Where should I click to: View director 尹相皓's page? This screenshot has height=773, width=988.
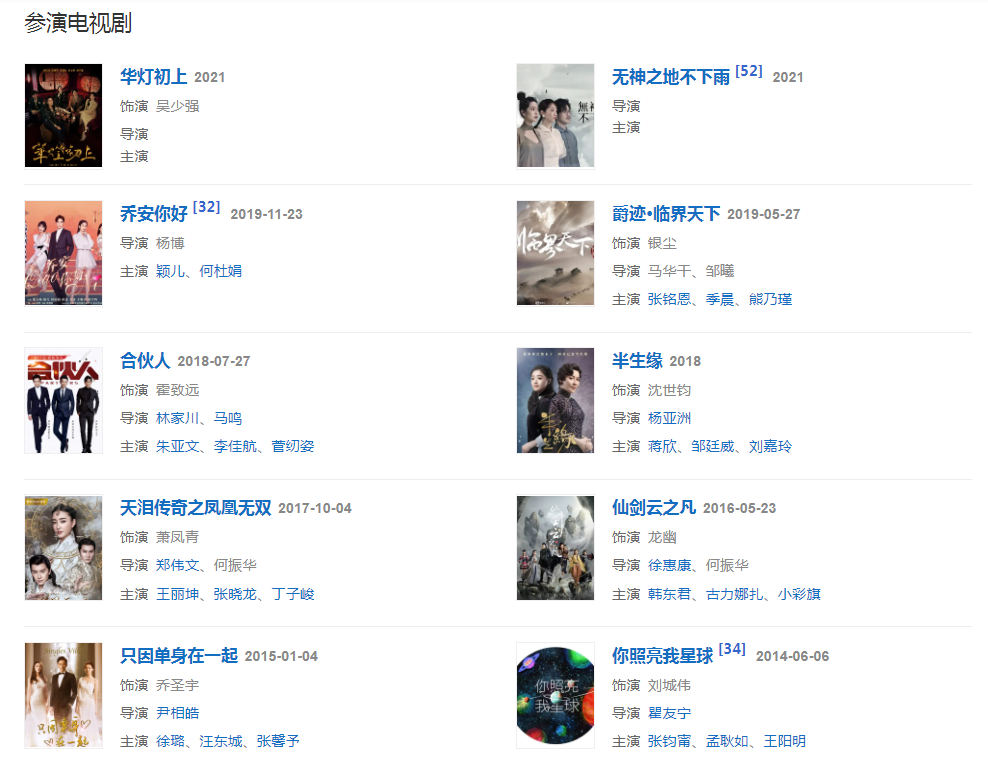click(x=177, y=713)
